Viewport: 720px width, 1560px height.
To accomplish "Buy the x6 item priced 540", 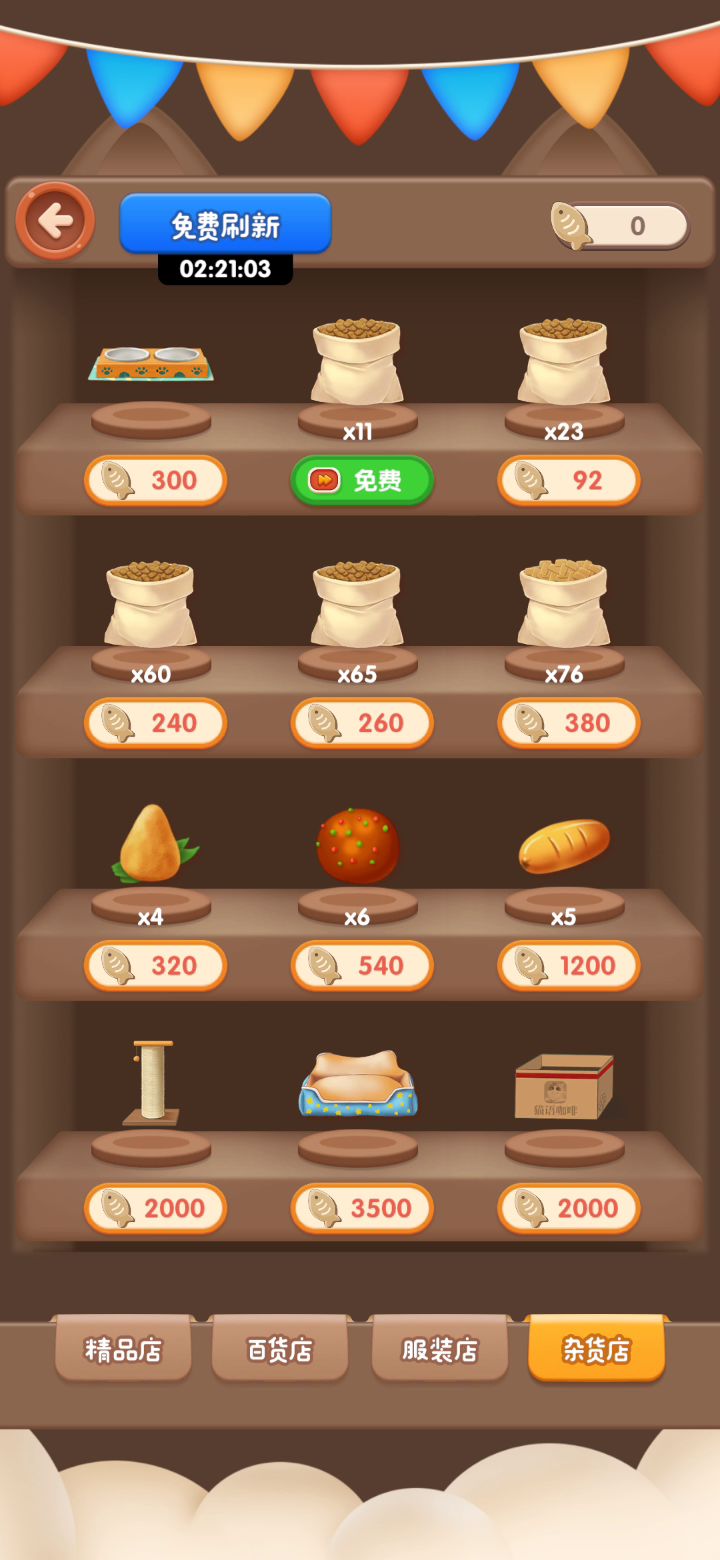I will 362,966.
